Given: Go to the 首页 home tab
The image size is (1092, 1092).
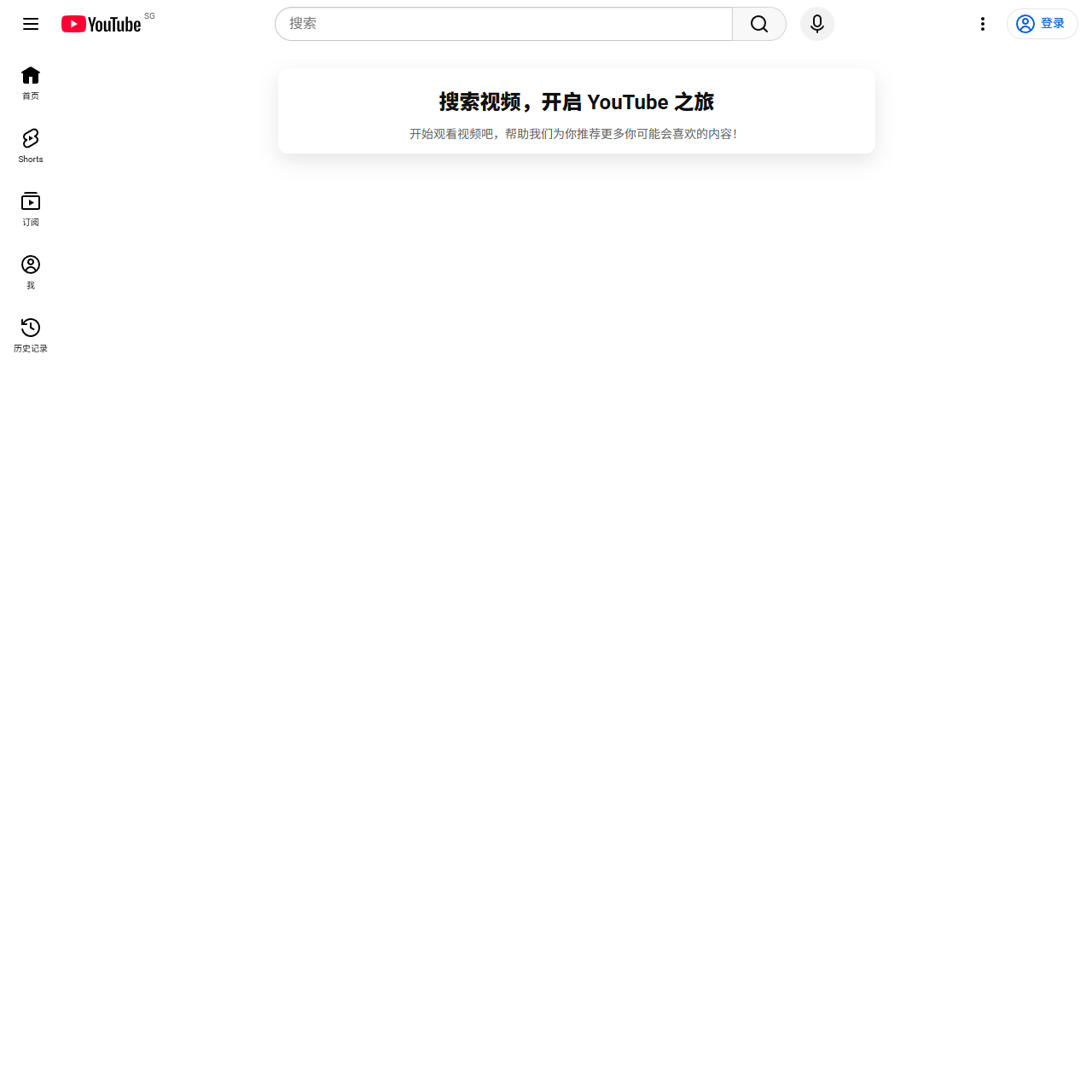Looking at the screenshot, I should click(31, 83).
